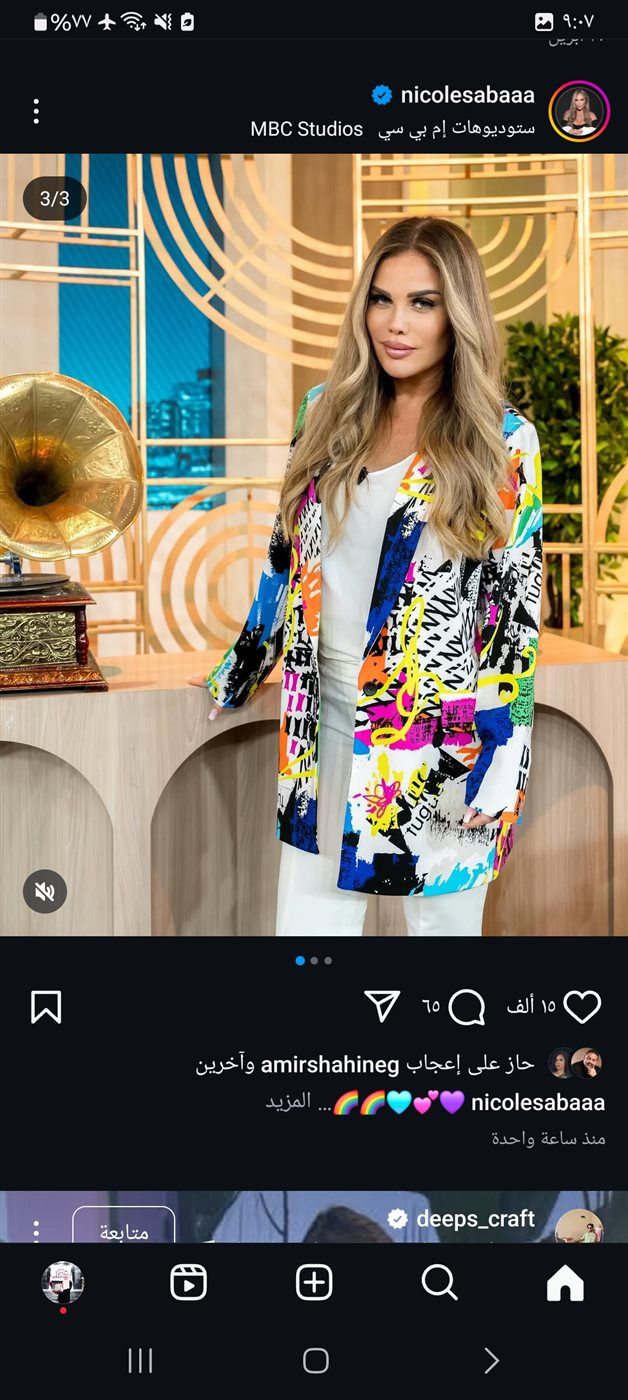This screenshot has height=1400, width=628.
Task: Share nicolesabaaa's post with the paper plane
Action: click(382, 1007)
